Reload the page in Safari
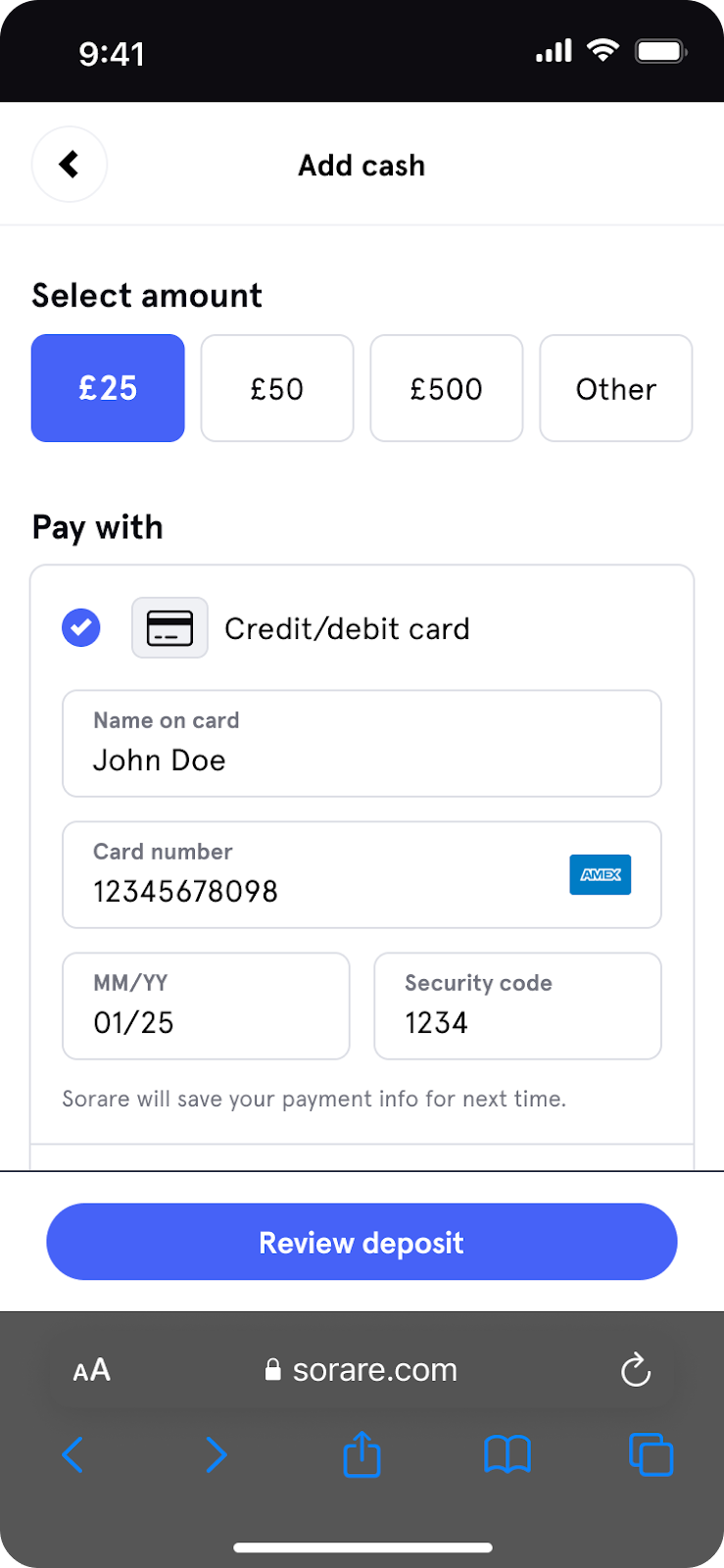 [636, 1370]
